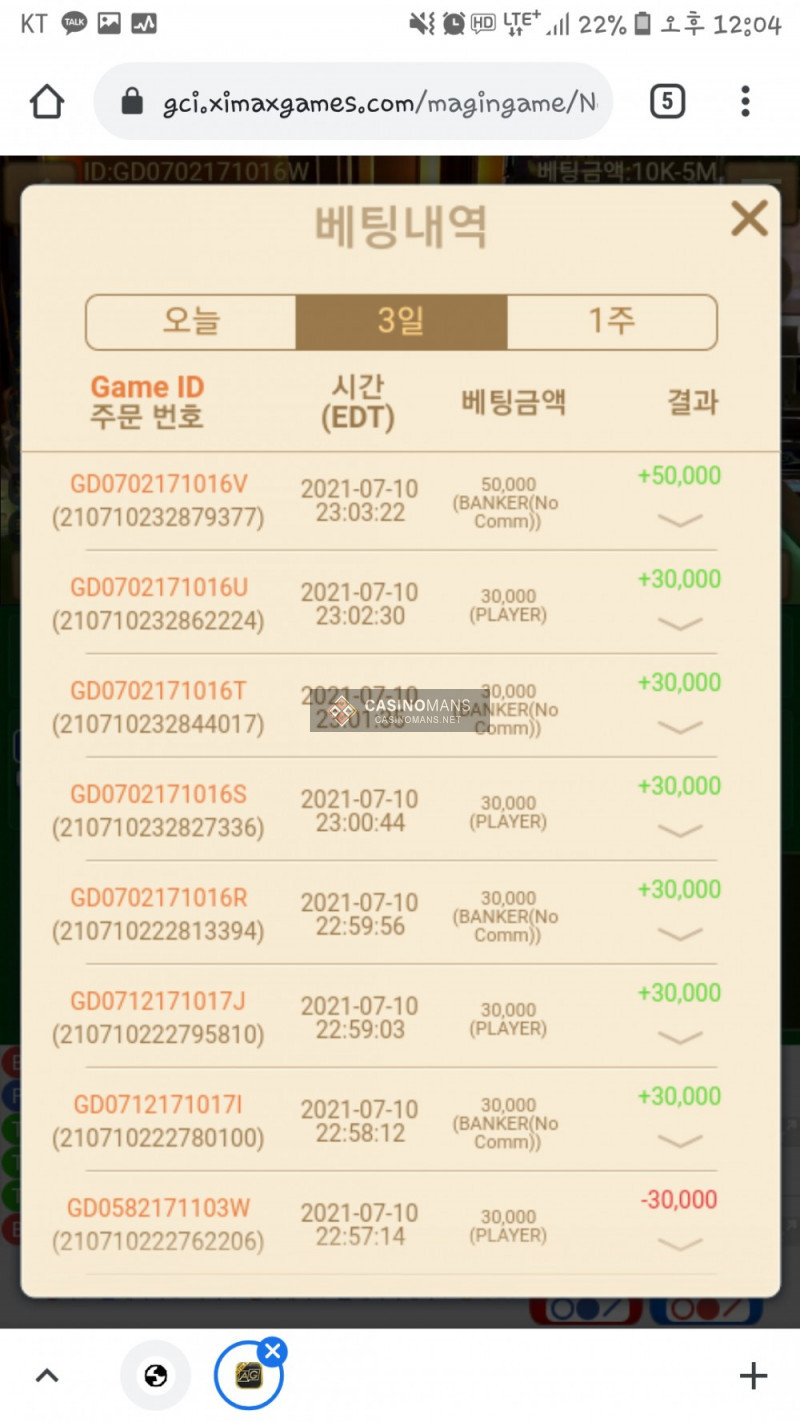Dismiss the AG shortcut via its X badge

pos(273,1350)
